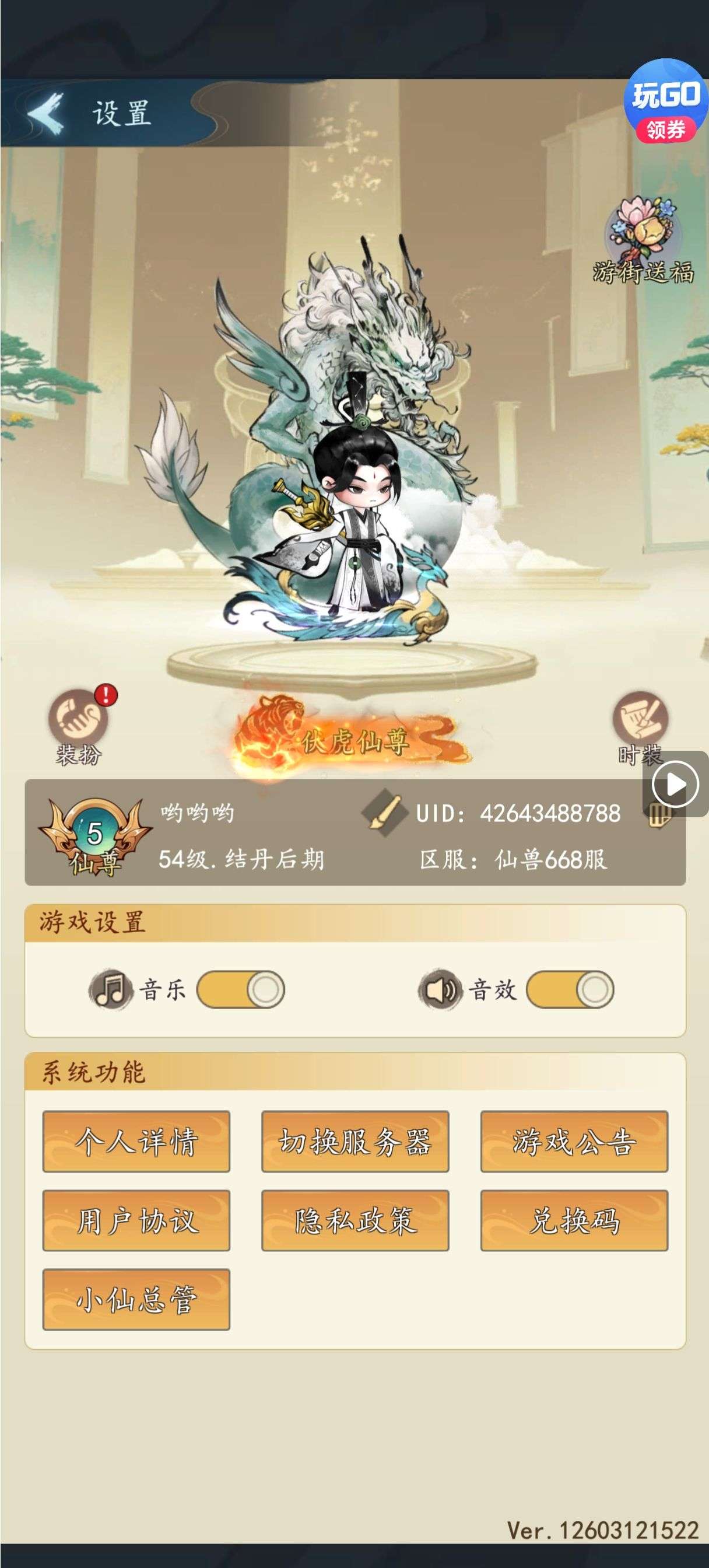Open the 用户协议 user agreement
The image size is (709, 1568).
[x=136, y=1220]
